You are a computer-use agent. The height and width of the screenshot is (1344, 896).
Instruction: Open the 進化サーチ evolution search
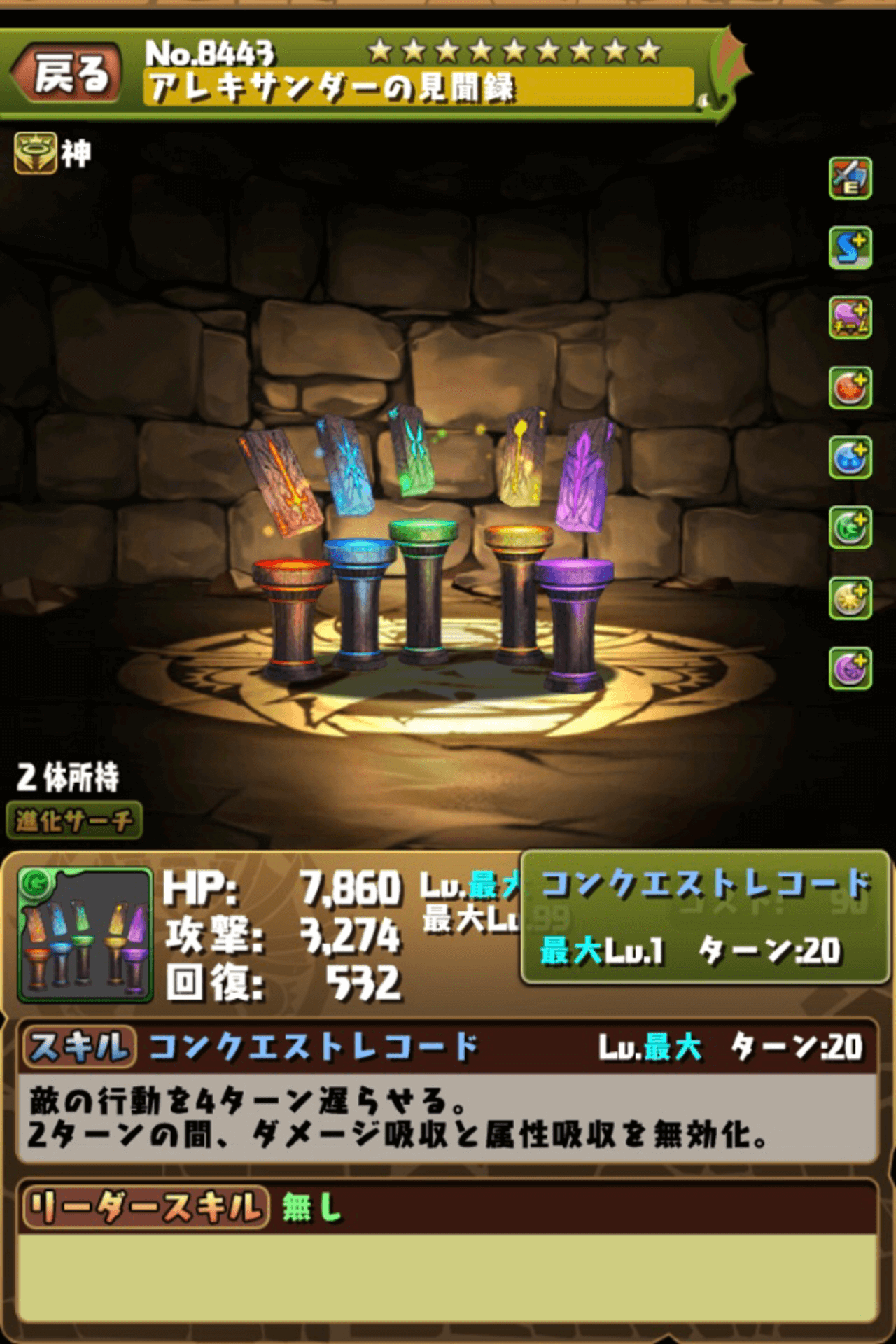click(x=74, y=820)
